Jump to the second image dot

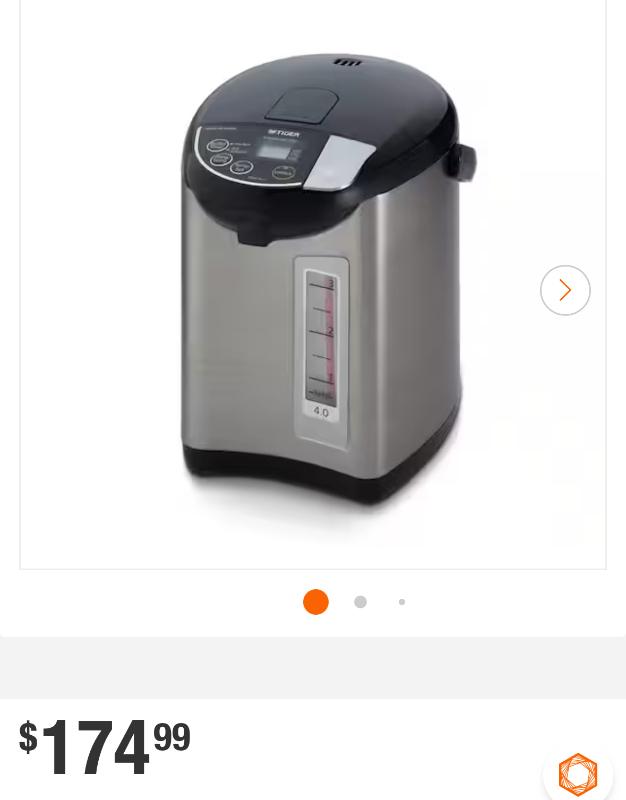360,602
